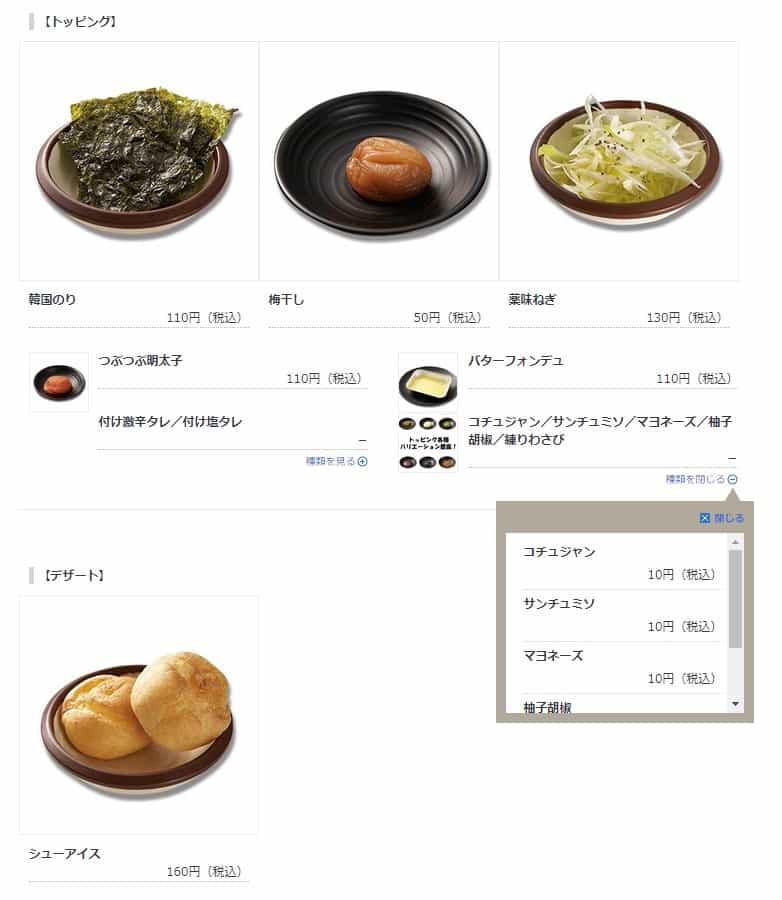This screenshot has height=900, width=782.
Task: Open the バターフォンデュ thumbnail
Action: tap(428, 382)
